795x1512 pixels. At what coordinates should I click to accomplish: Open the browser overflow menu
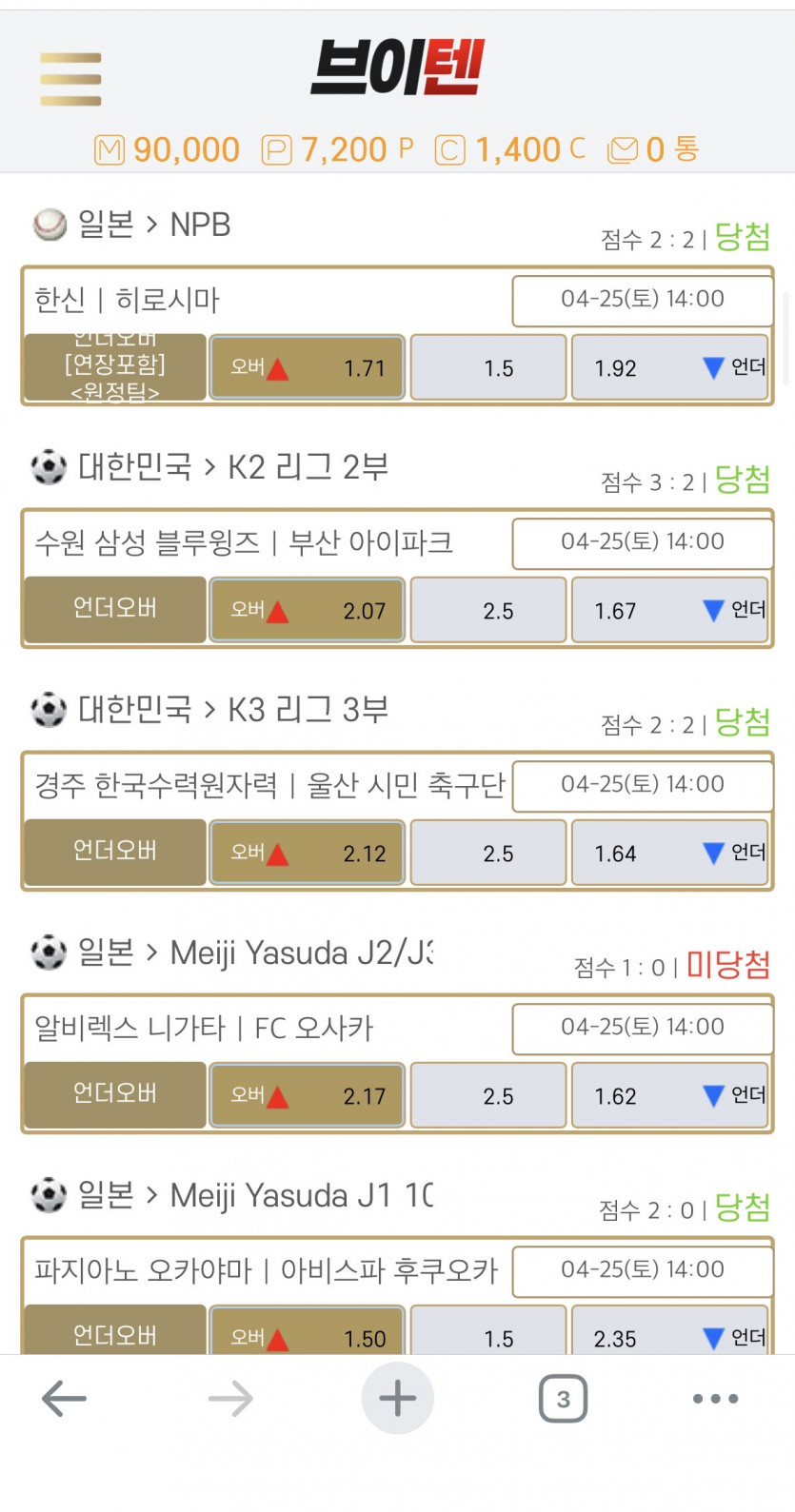click(715, 1399)
